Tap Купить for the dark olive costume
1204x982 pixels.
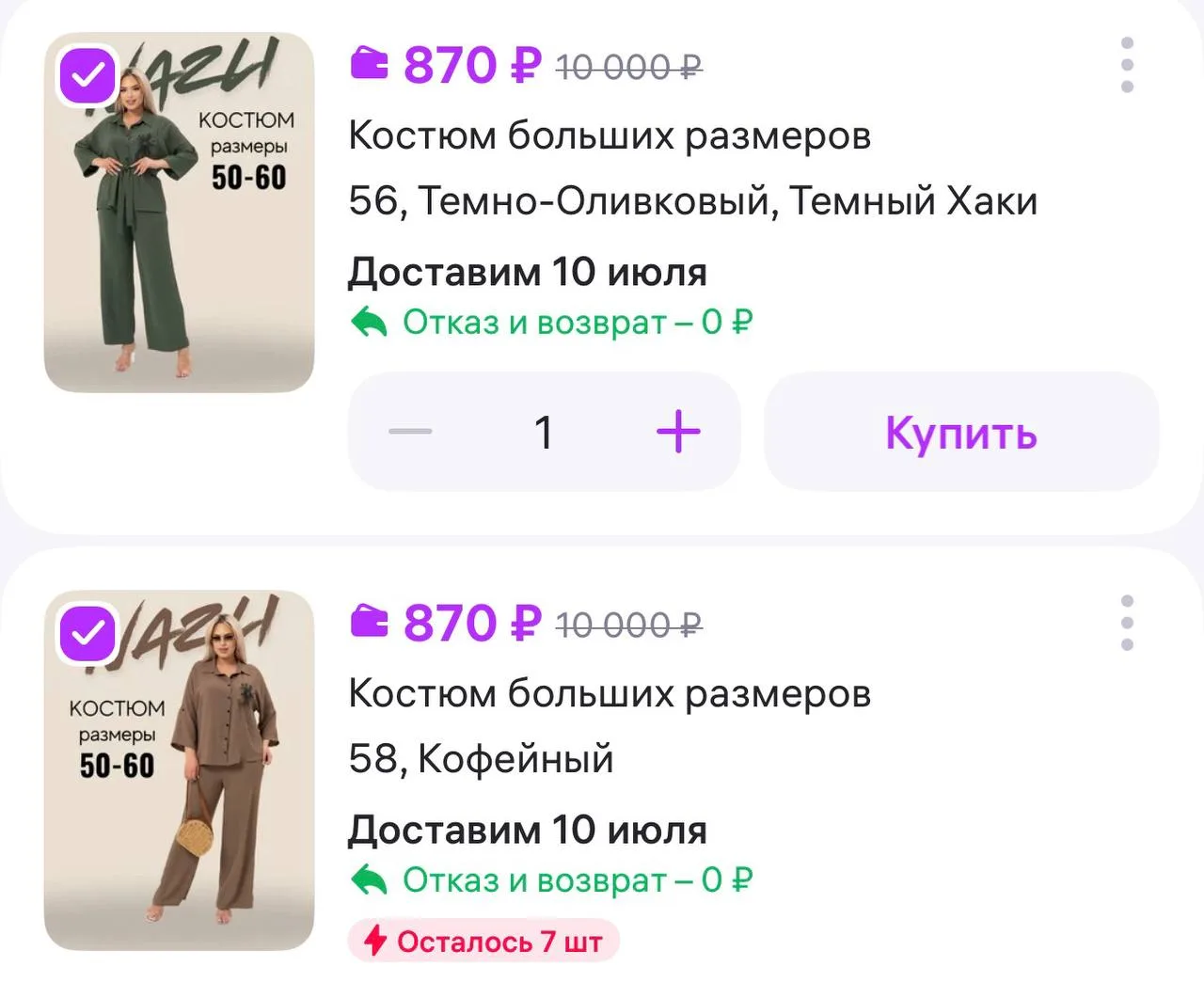[960, 432]
